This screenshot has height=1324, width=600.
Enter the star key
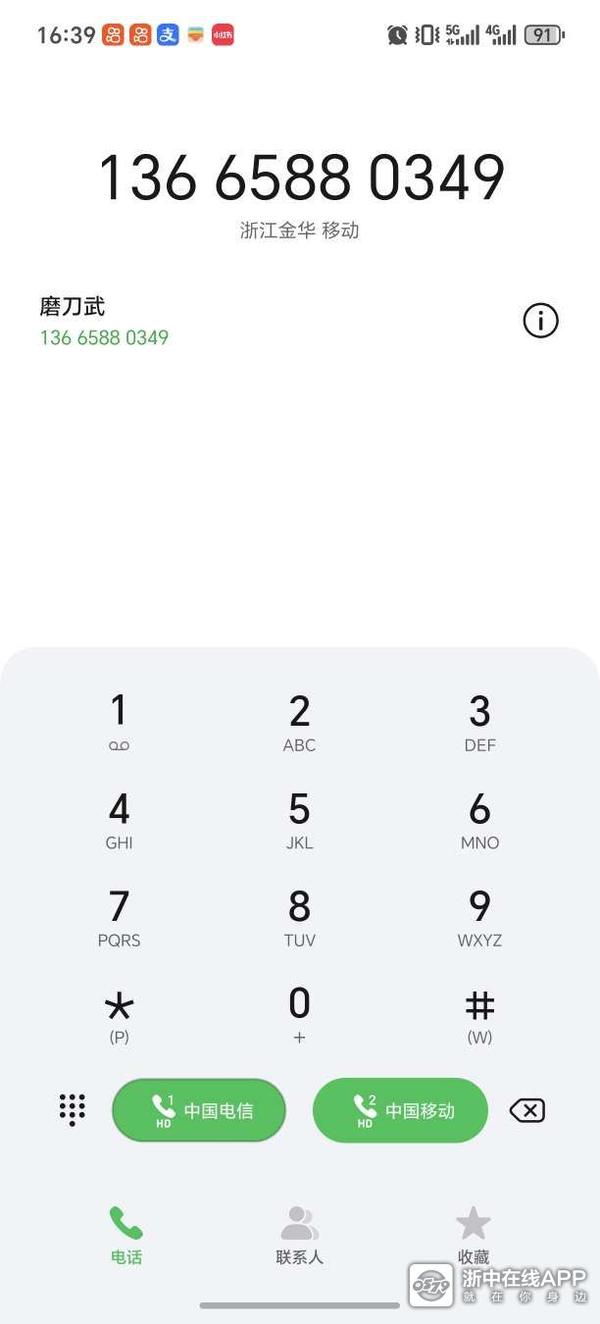coord(119,1014)
